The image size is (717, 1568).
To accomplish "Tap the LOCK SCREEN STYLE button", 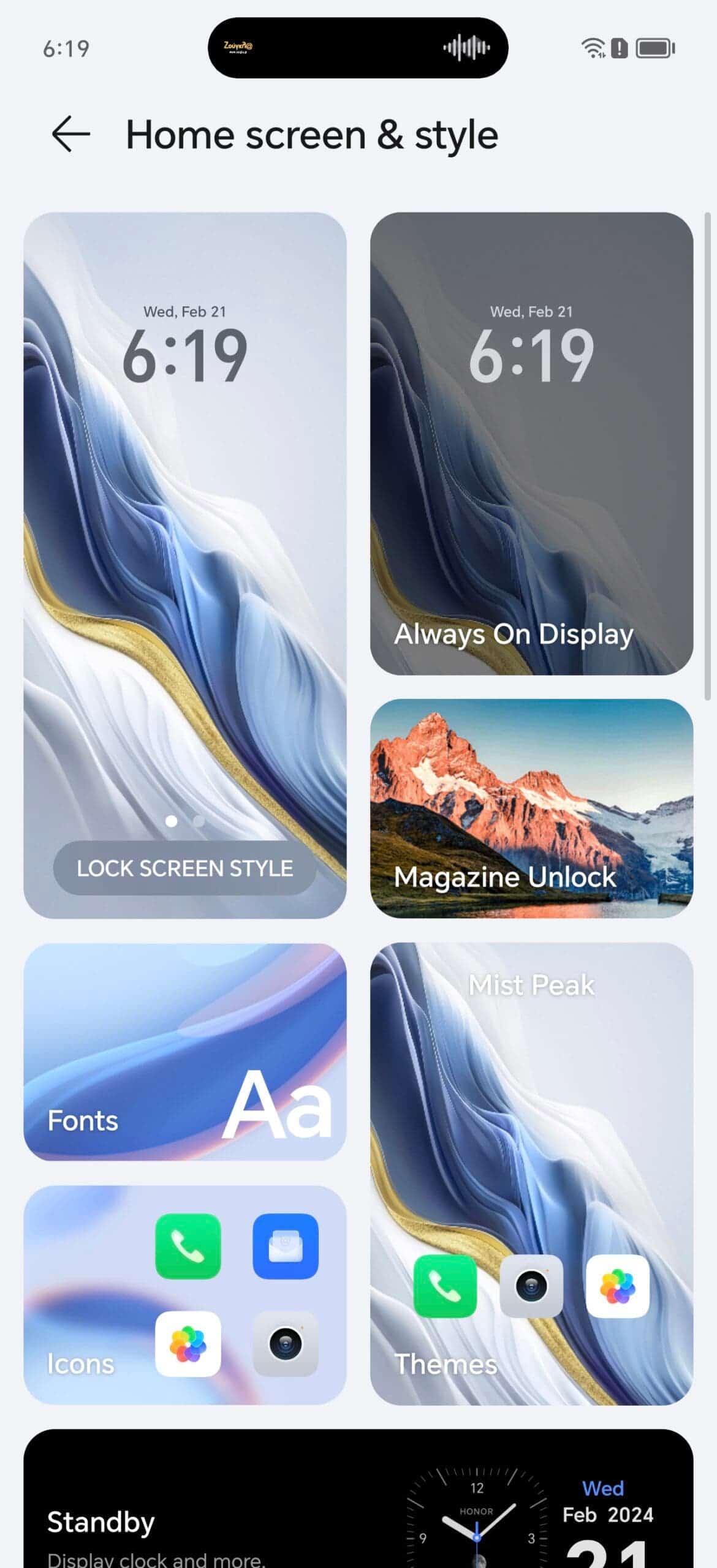I will coord(184,868).
